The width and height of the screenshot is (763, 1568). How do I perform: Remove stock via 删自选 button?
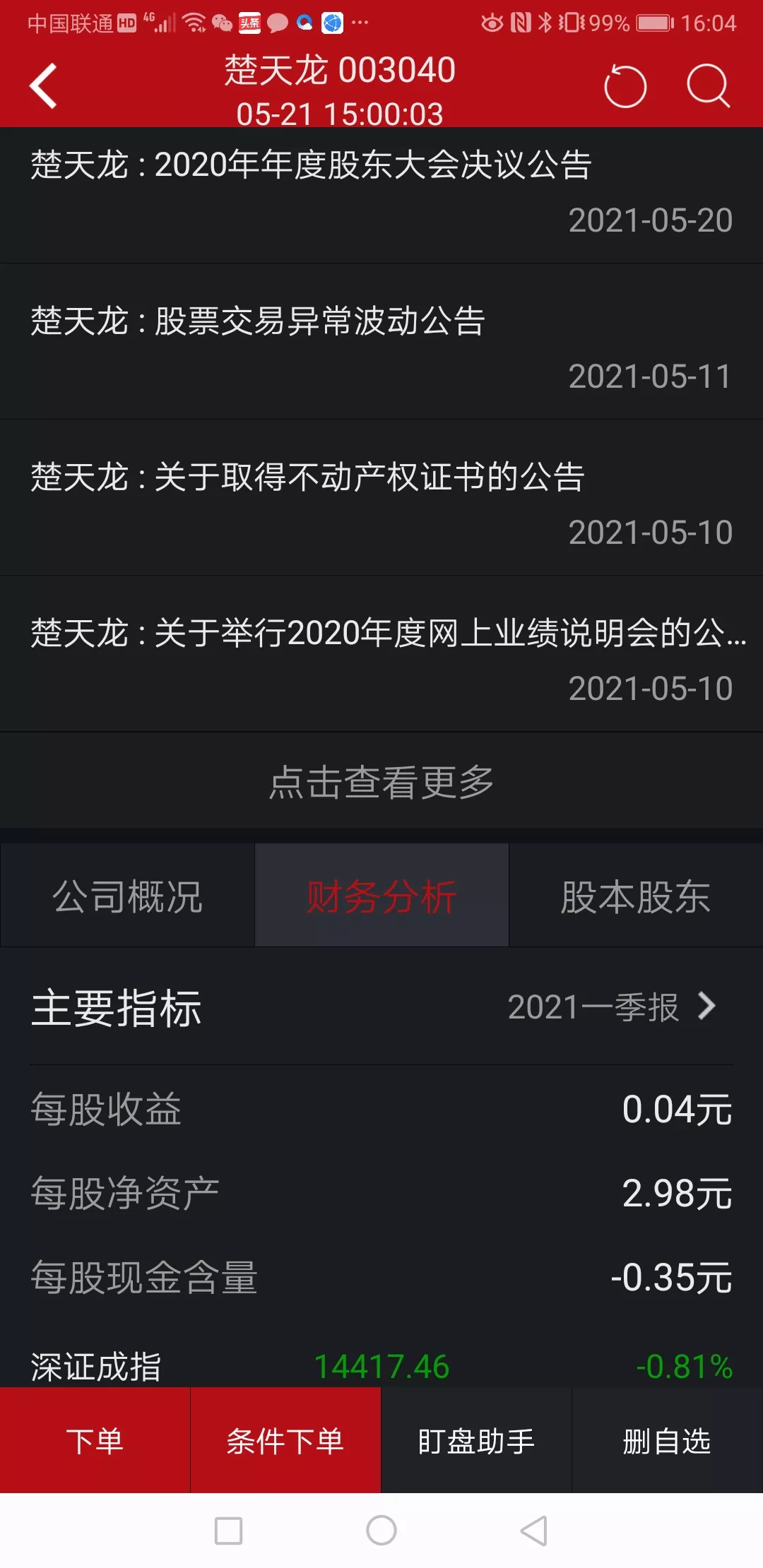[x=667, y=1441]
